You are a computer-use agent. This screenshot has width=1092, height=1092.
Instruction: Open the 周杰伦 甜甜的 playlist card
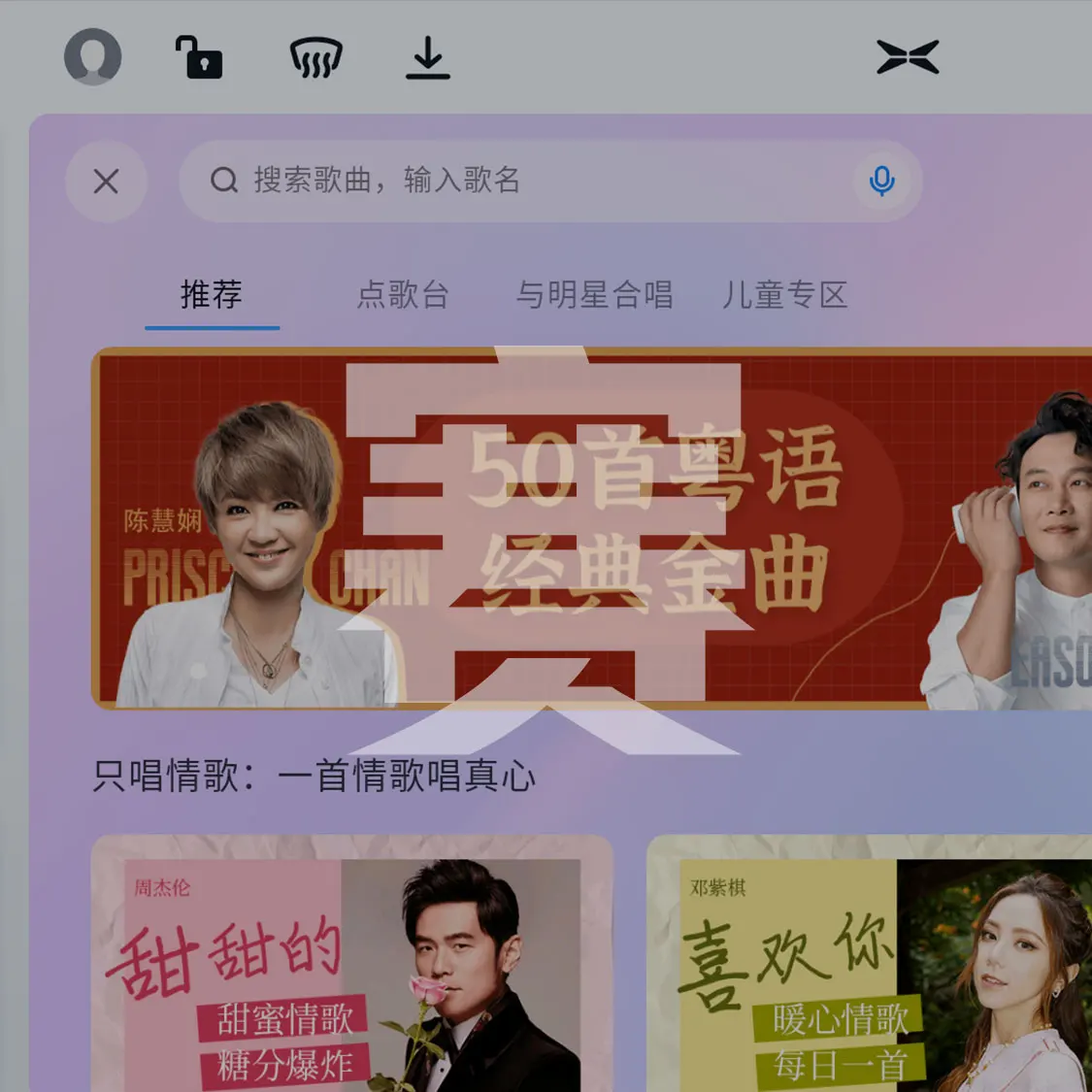click(x=351, y=964)
